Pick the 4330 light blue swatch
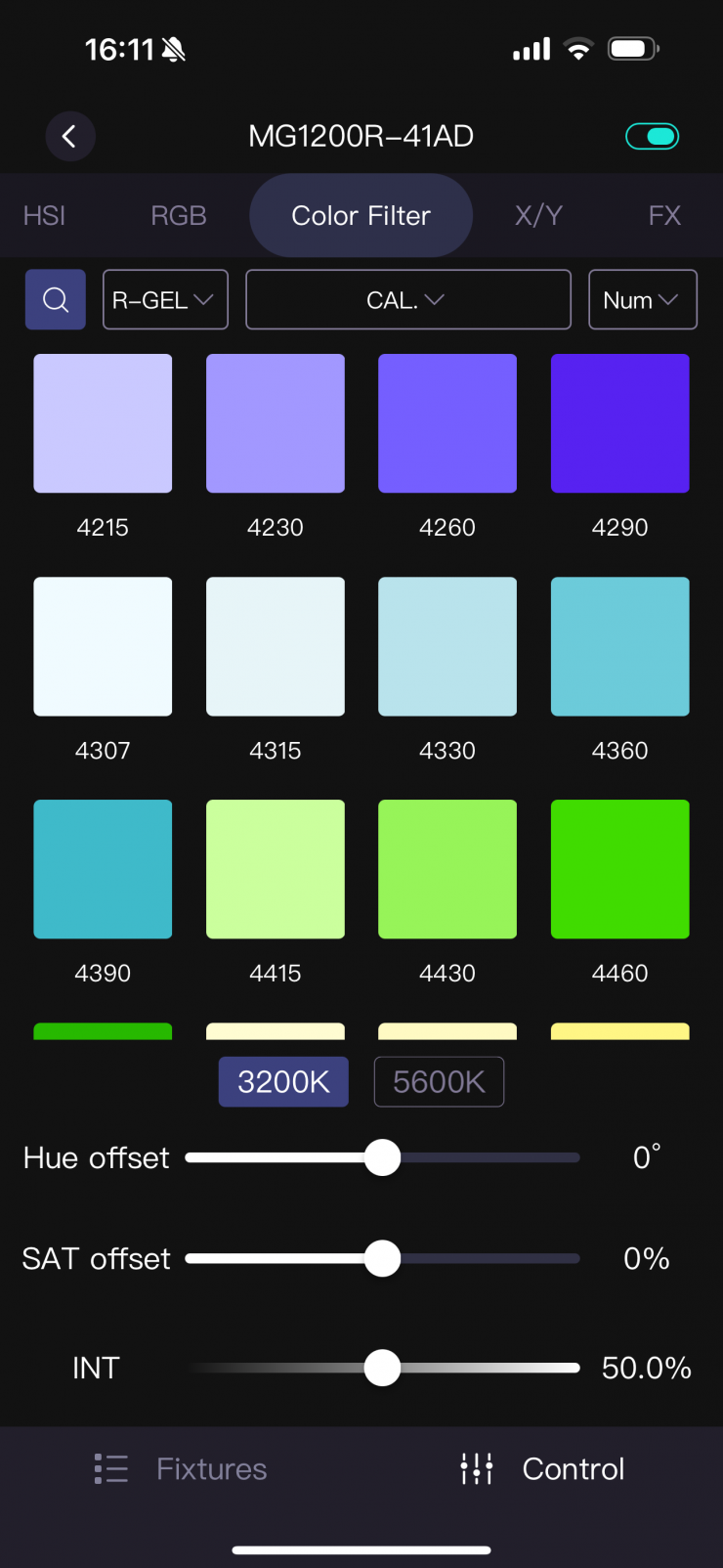This screenshot has height=1568, width=723. coord(447,646)
